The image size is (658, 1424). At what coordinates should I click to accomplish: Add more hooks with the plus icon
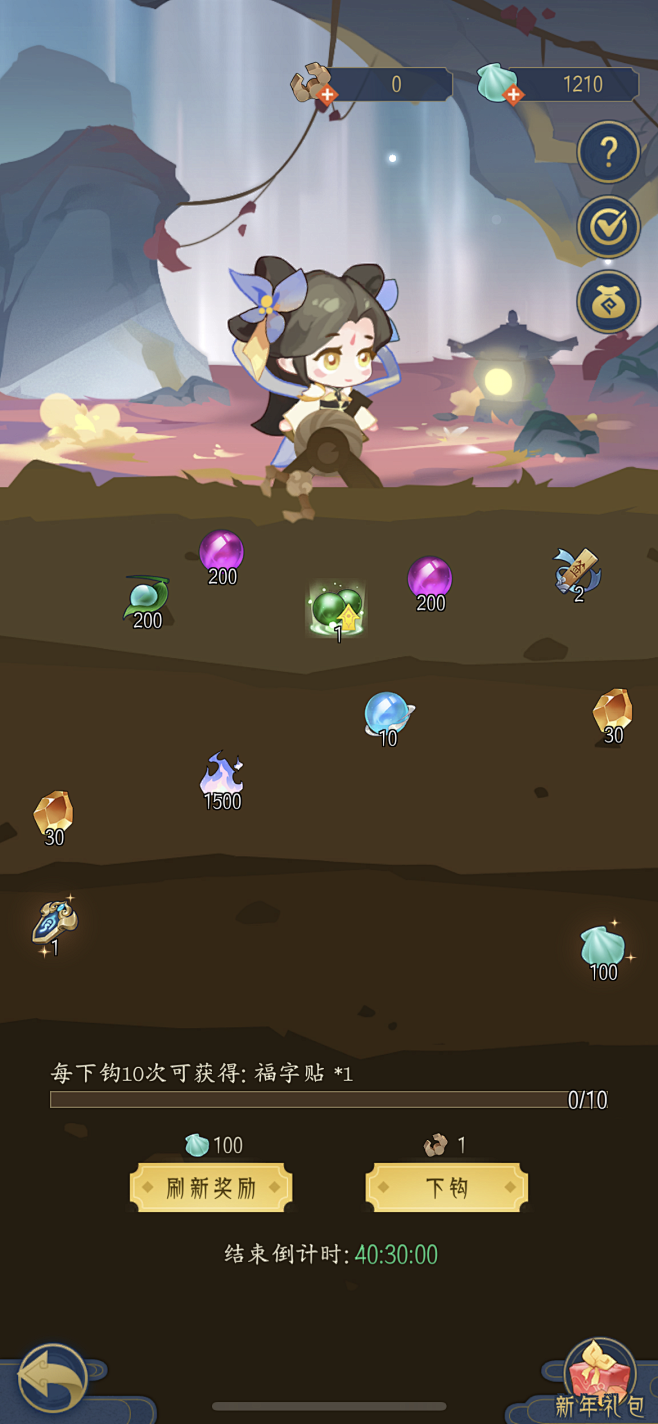click(x=328, y=95)
